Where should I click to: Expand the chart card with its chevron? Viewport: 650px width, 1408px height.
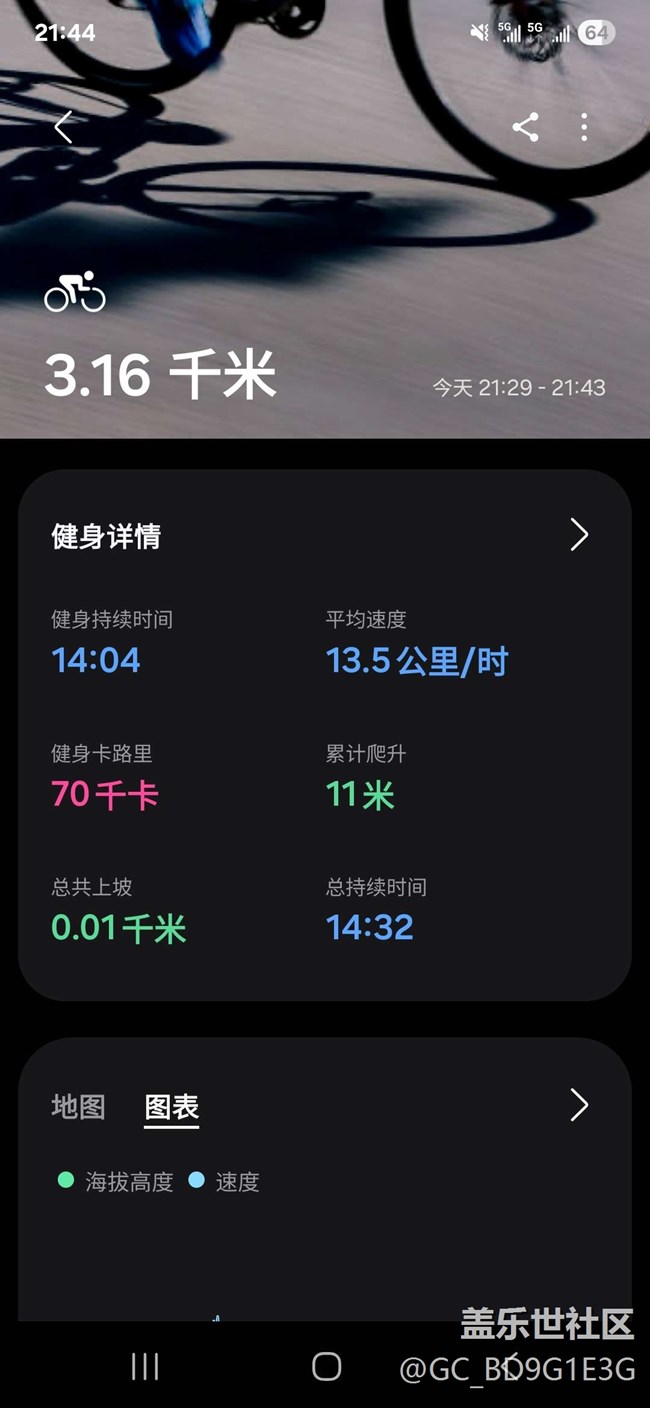coord(579,1105)
